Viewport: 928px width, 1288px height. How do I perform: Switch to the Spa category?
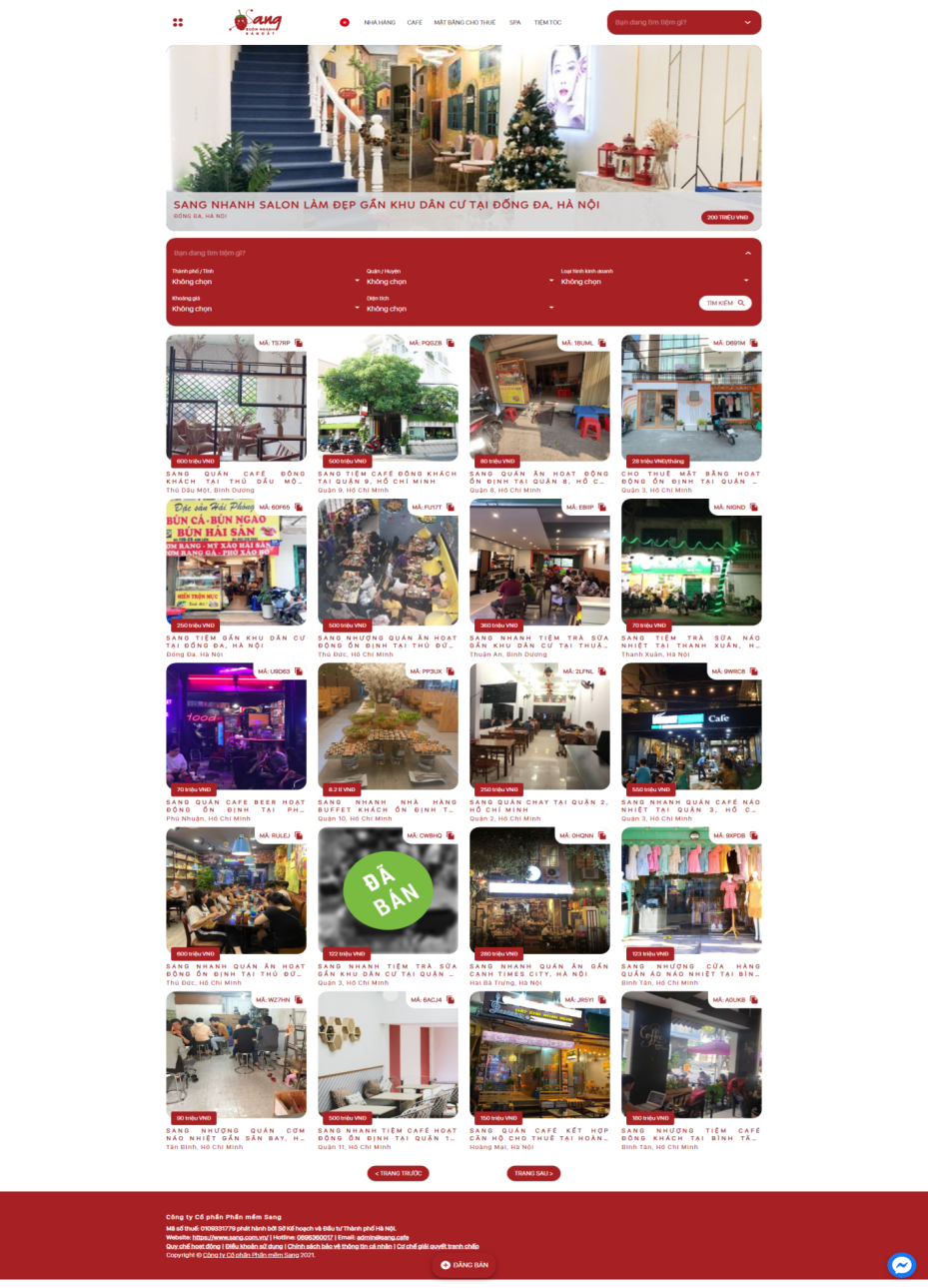click(x=514, y=22)
